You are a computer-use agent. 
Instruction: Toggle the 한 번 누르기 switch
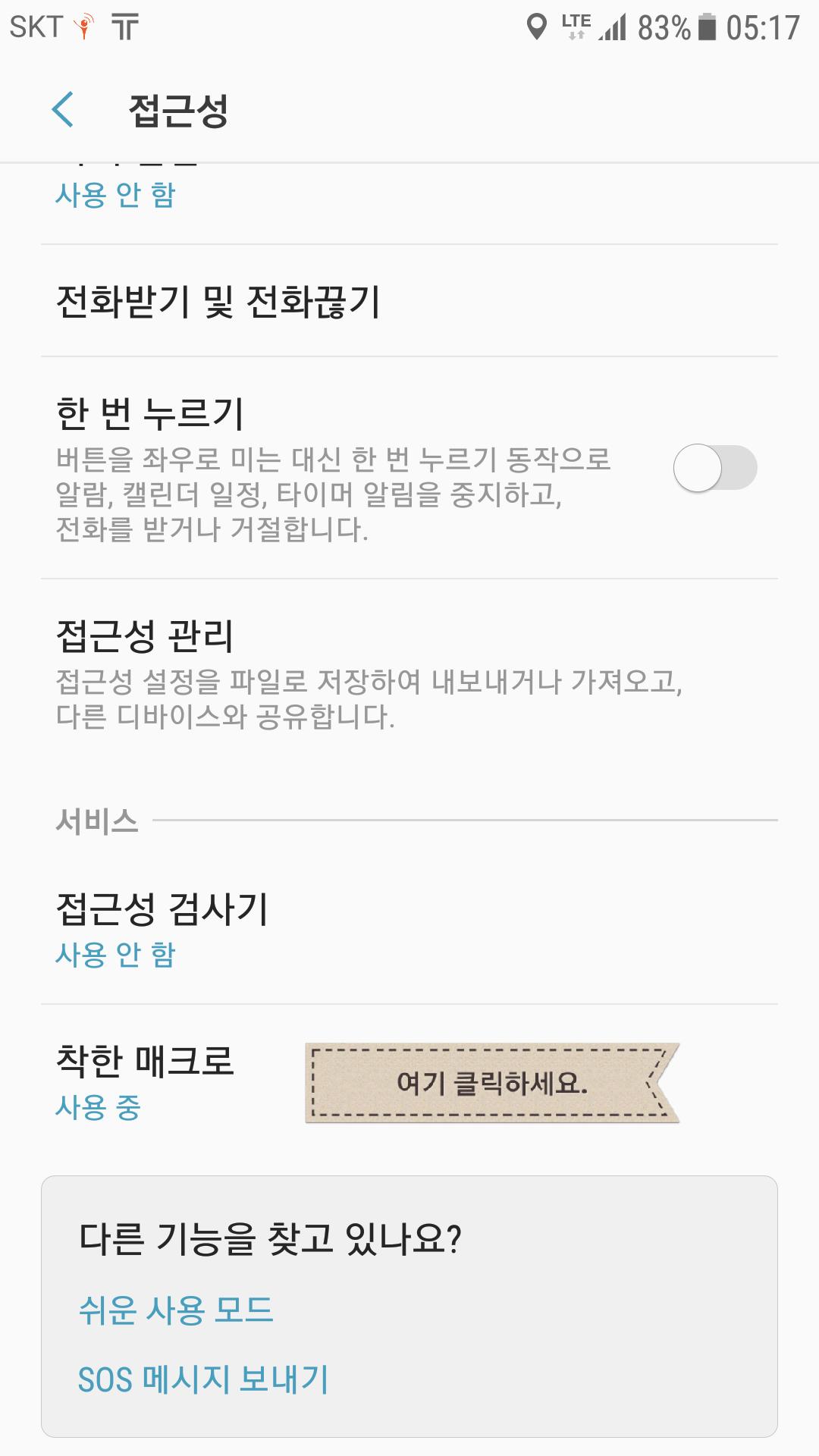(715, 468)
